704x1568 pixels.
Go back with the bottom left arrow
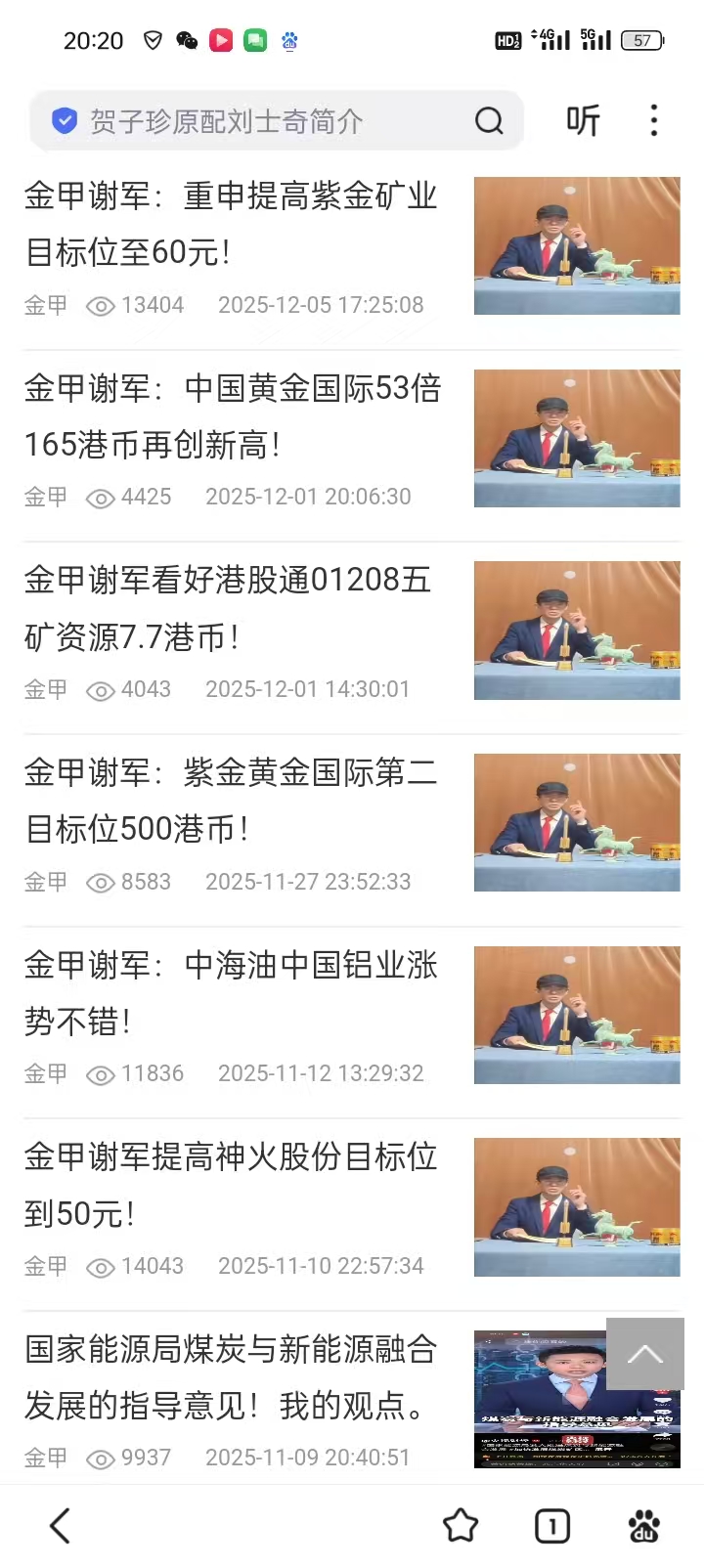(61, 1526)
